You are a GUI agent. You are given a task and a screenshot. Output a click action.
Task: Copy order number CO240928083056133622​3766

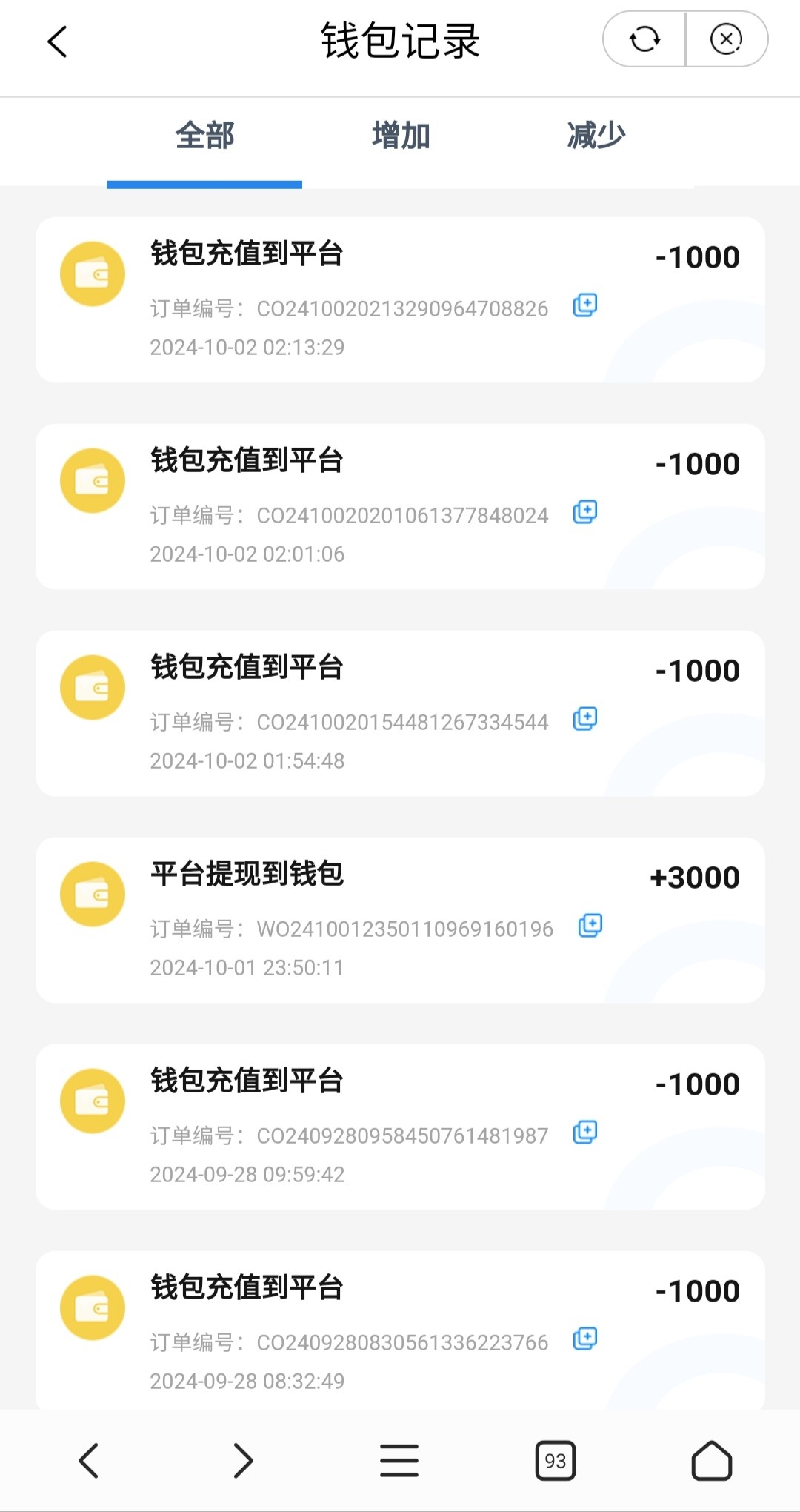pyautogui.click(x=585, y=1339)
